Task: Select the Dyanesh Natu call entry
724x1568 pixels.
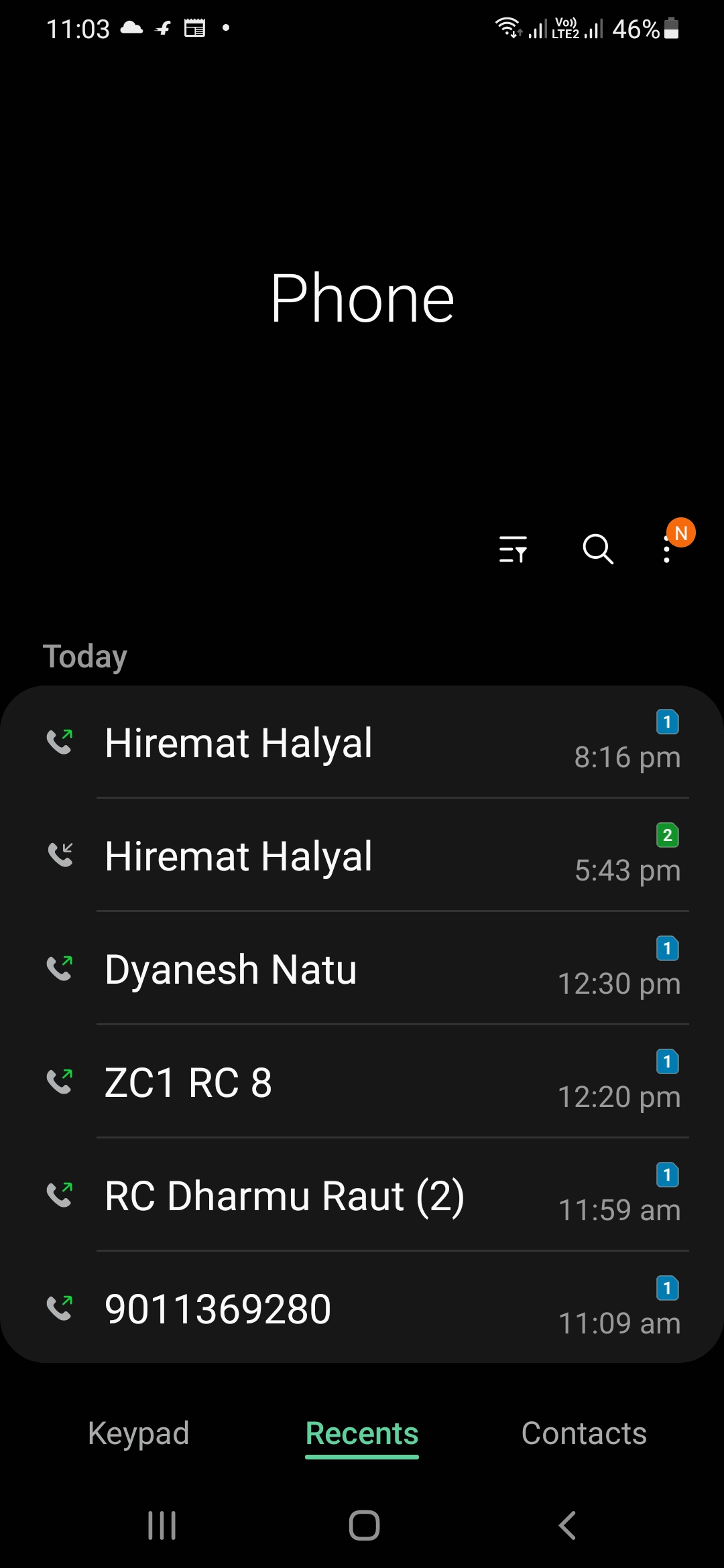Action: 362,969
